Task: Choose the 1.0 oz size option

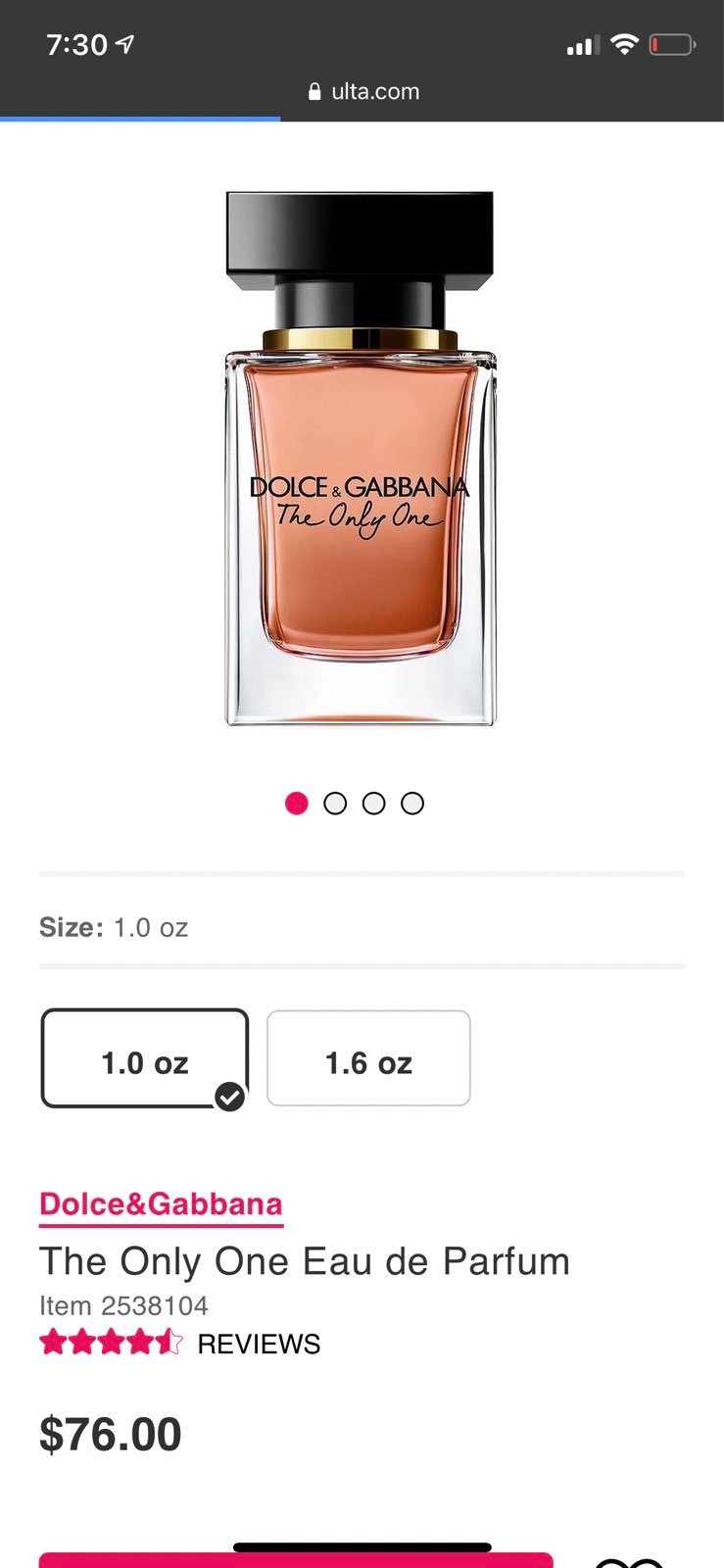Action: point(145,1058)
